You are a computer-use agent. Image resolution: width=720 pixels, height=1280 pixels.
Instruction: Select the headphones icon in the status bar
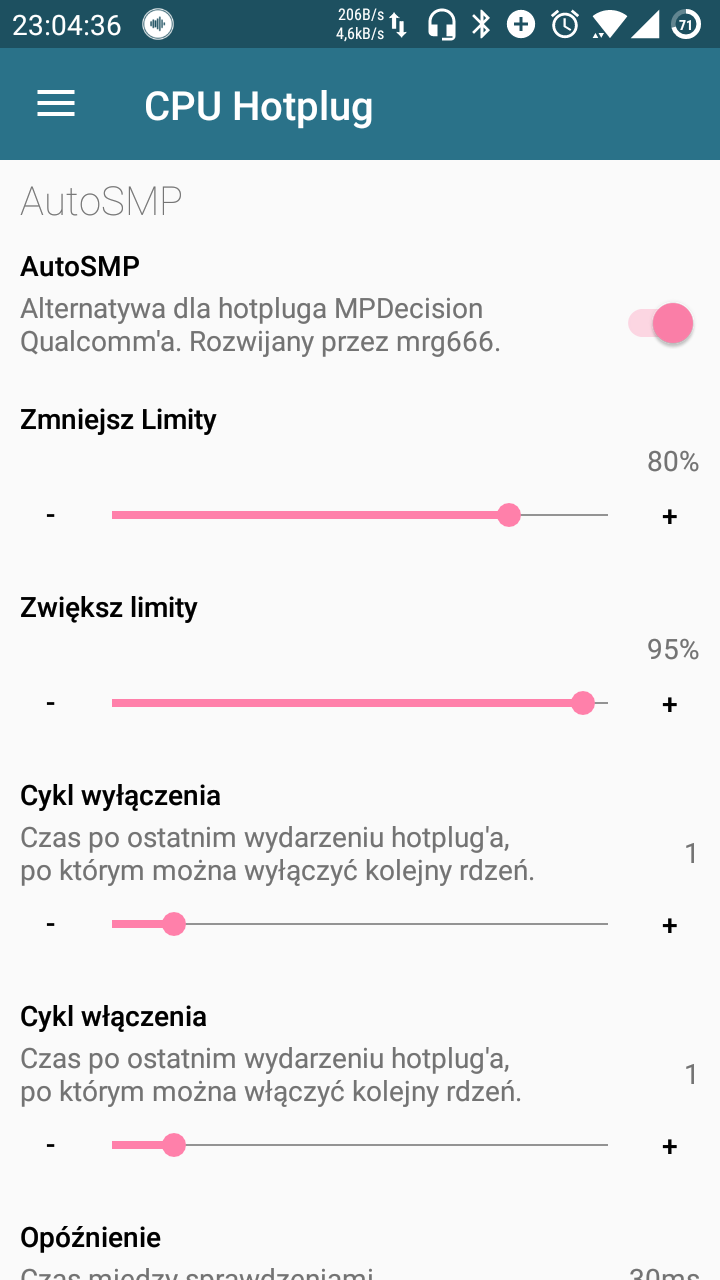tap(440, 23)
